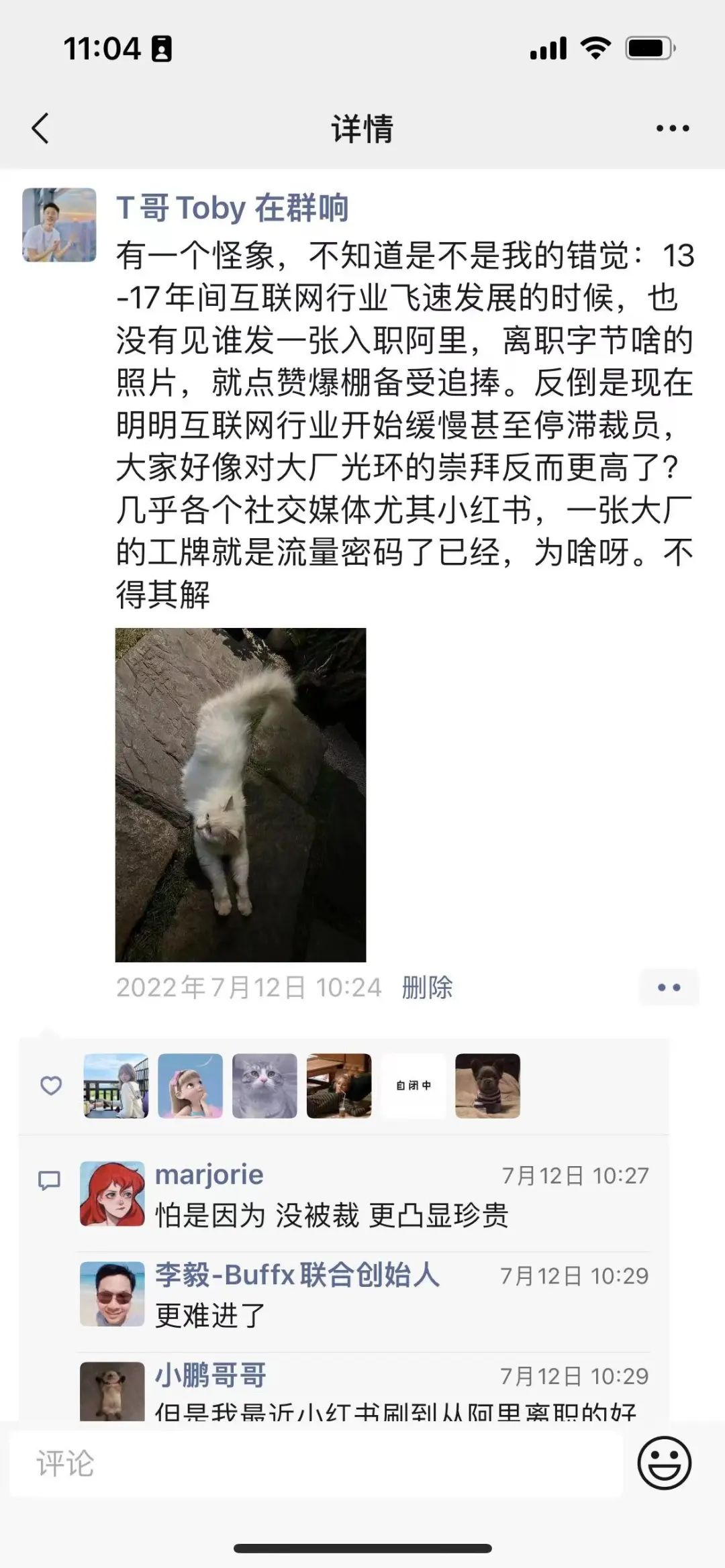Open 小鹏哥哥's profile link

[211, 1375]
